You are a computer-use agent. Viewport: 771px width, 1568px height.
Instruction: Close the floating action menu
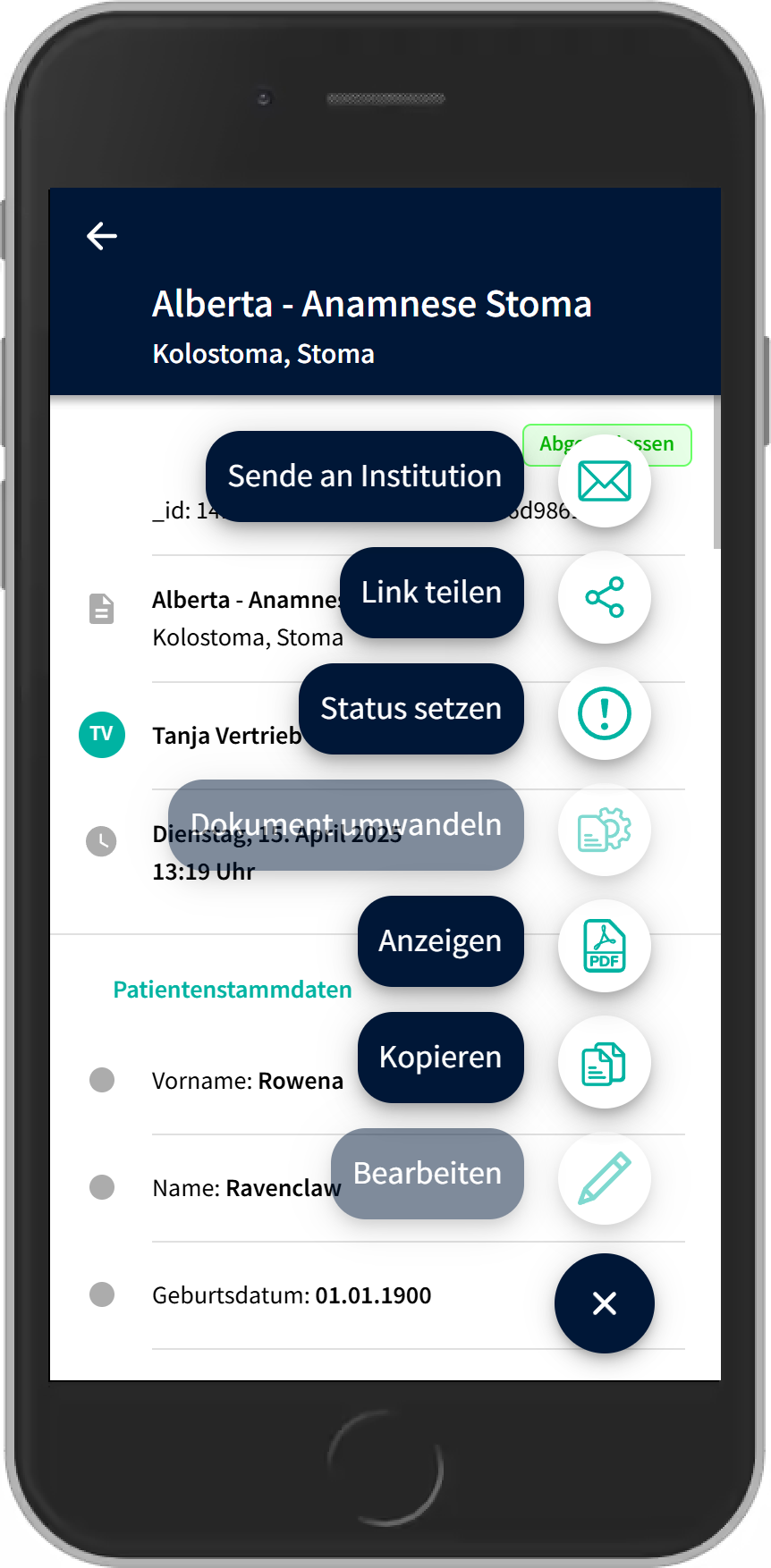(605, 1303)
